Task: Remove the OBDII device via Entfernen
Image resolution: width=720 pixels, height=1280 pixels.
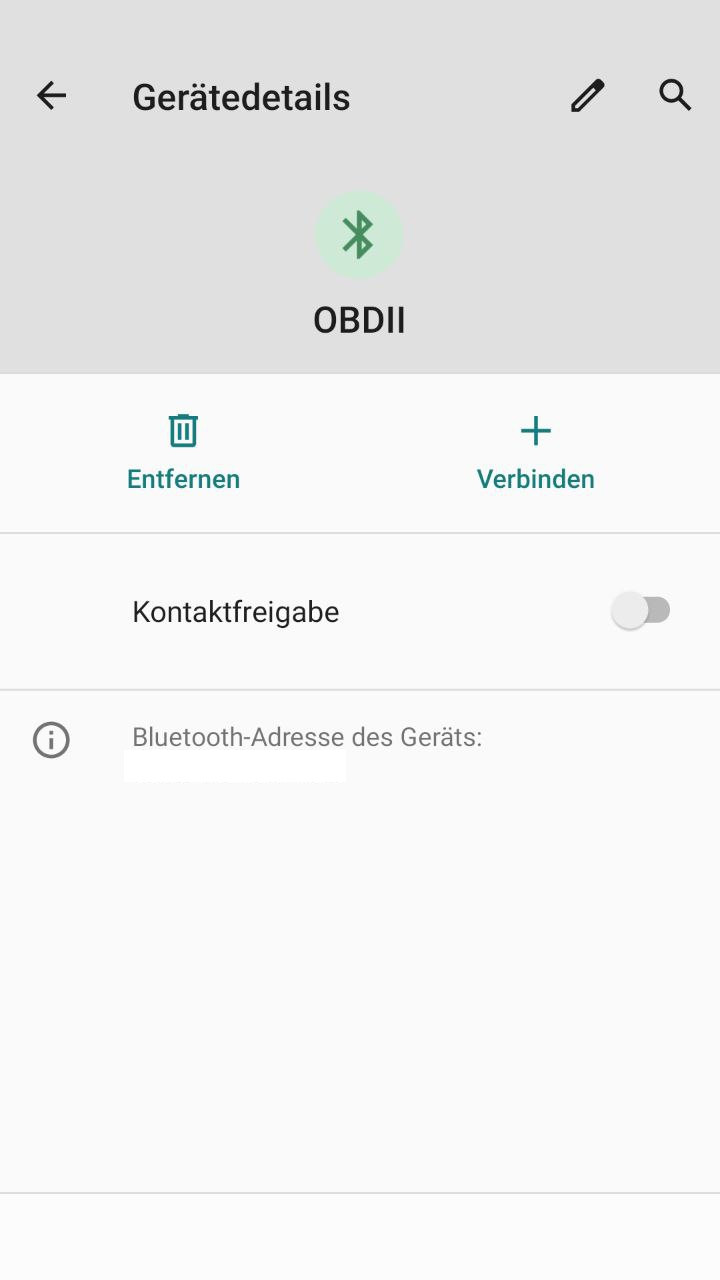Action: pos(183,452)
